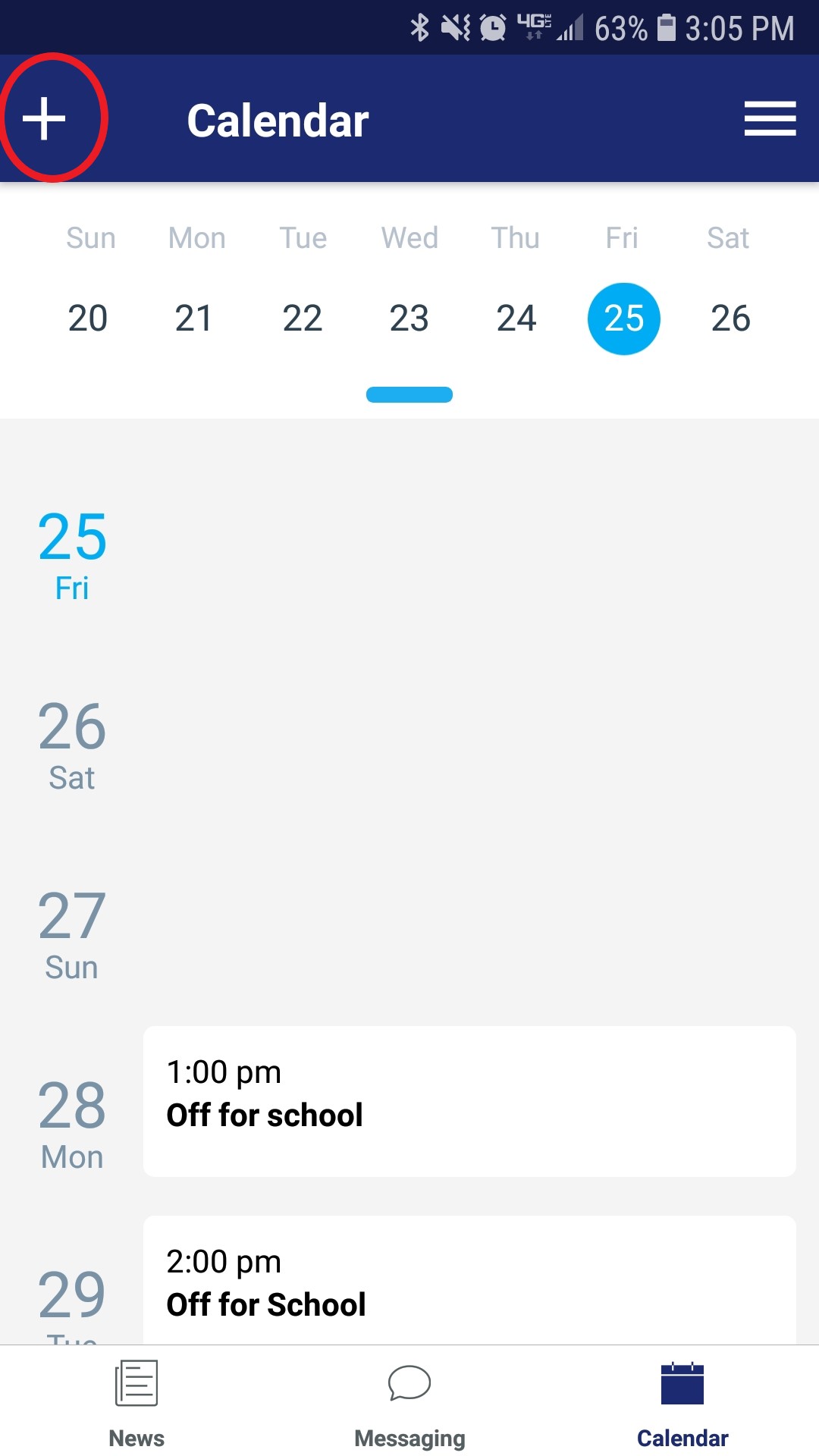Select Thursday 24 in the week strip
819x1456 pixels.
[x=516, y=318]
